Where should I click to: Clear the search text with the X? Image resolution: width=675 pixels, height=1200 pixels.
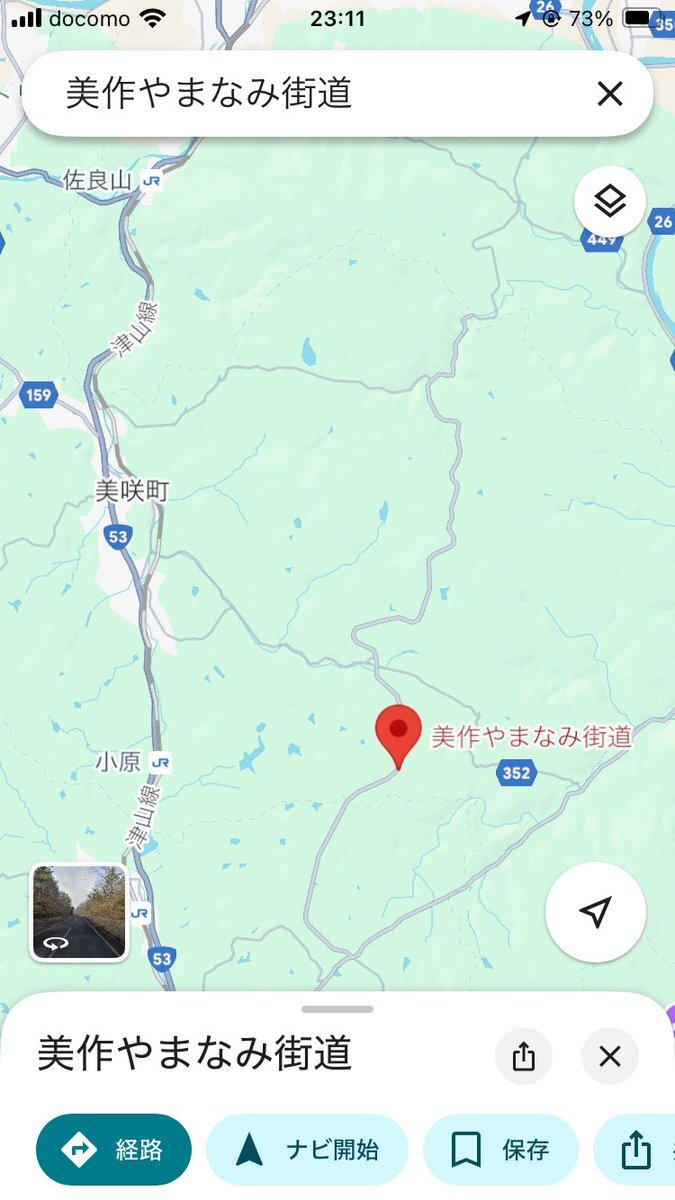[610, 94]
